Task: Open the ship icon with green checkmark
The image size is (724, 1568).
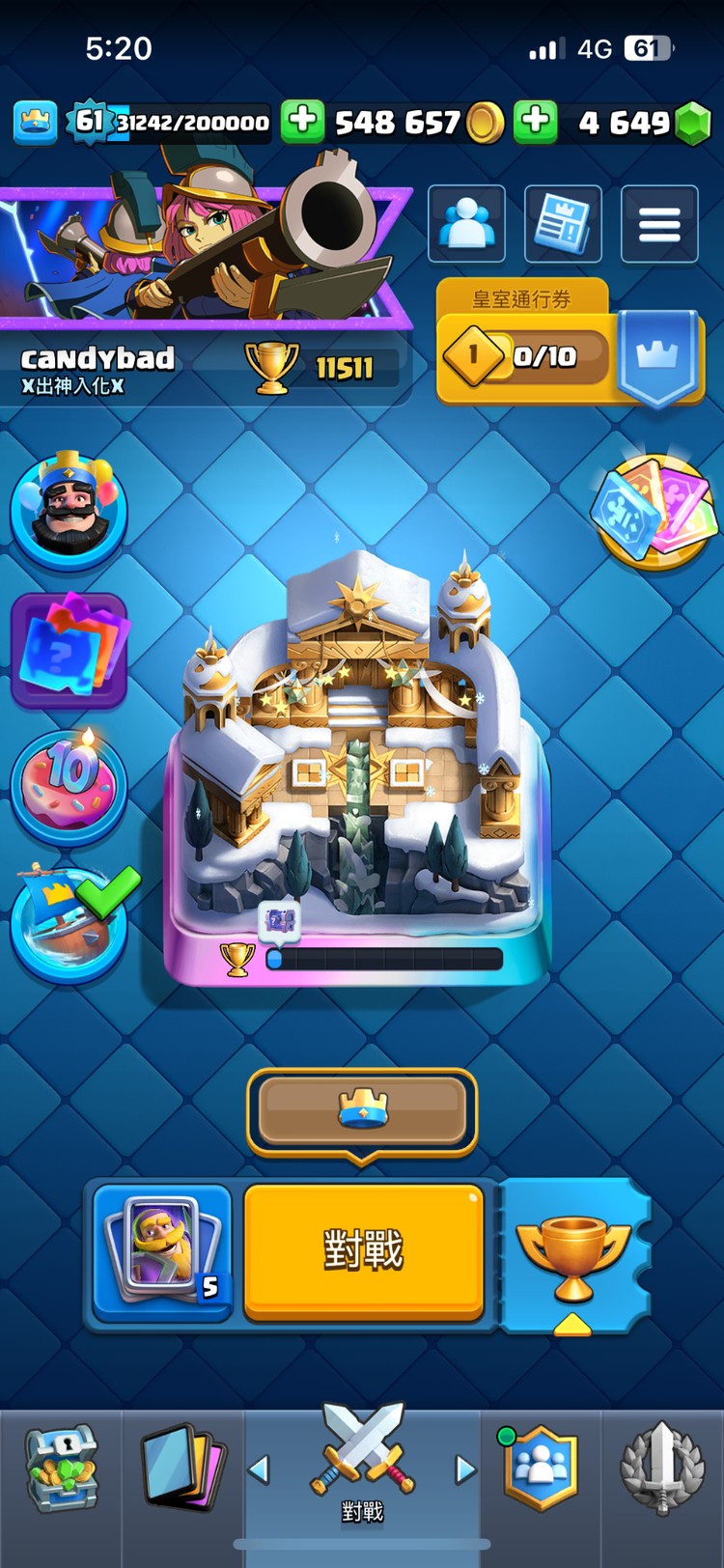Action: pos(69,922)
